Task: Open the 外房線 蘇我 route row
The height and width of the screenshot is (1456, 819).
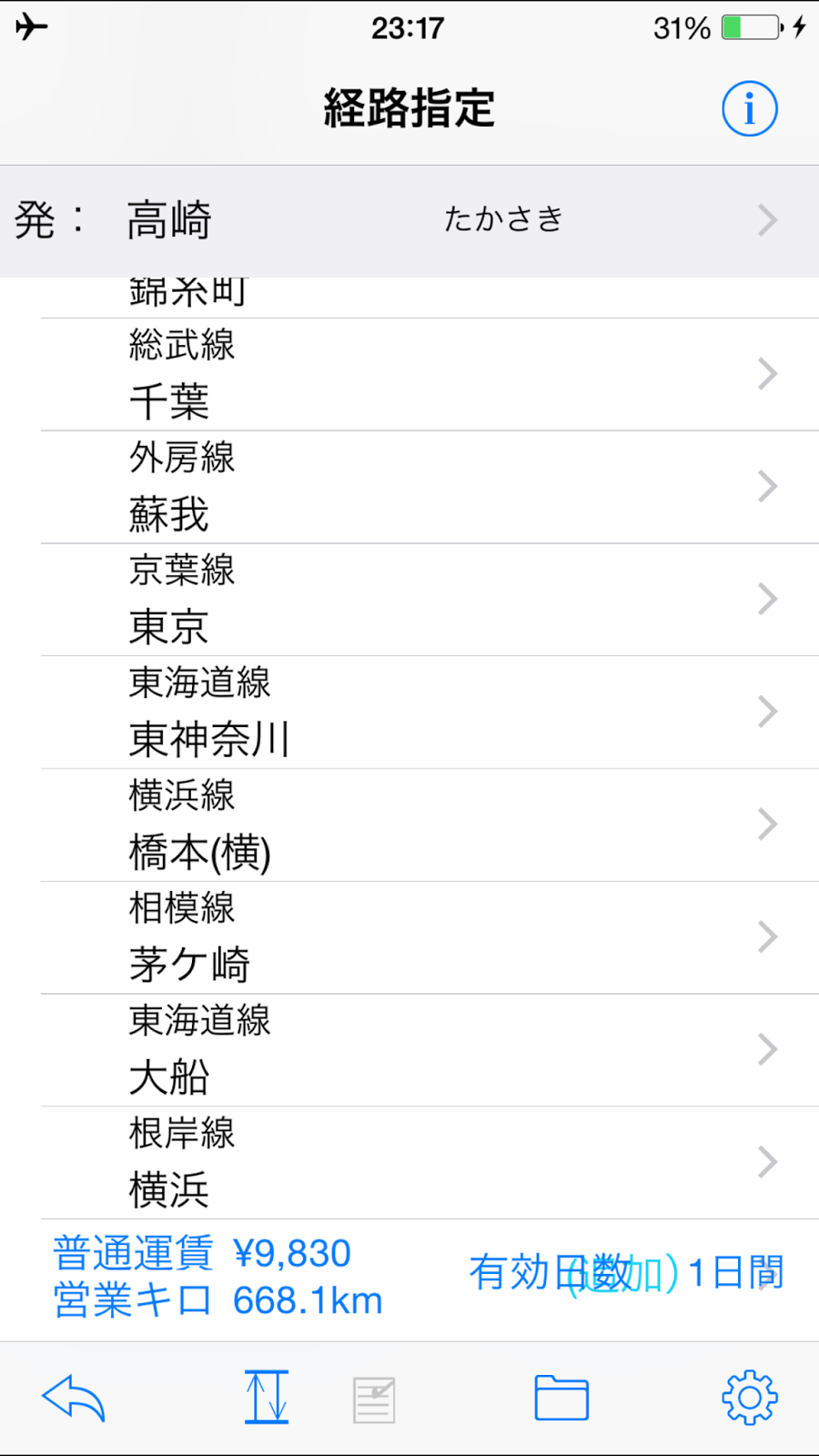Action: [x=430, y=487]
